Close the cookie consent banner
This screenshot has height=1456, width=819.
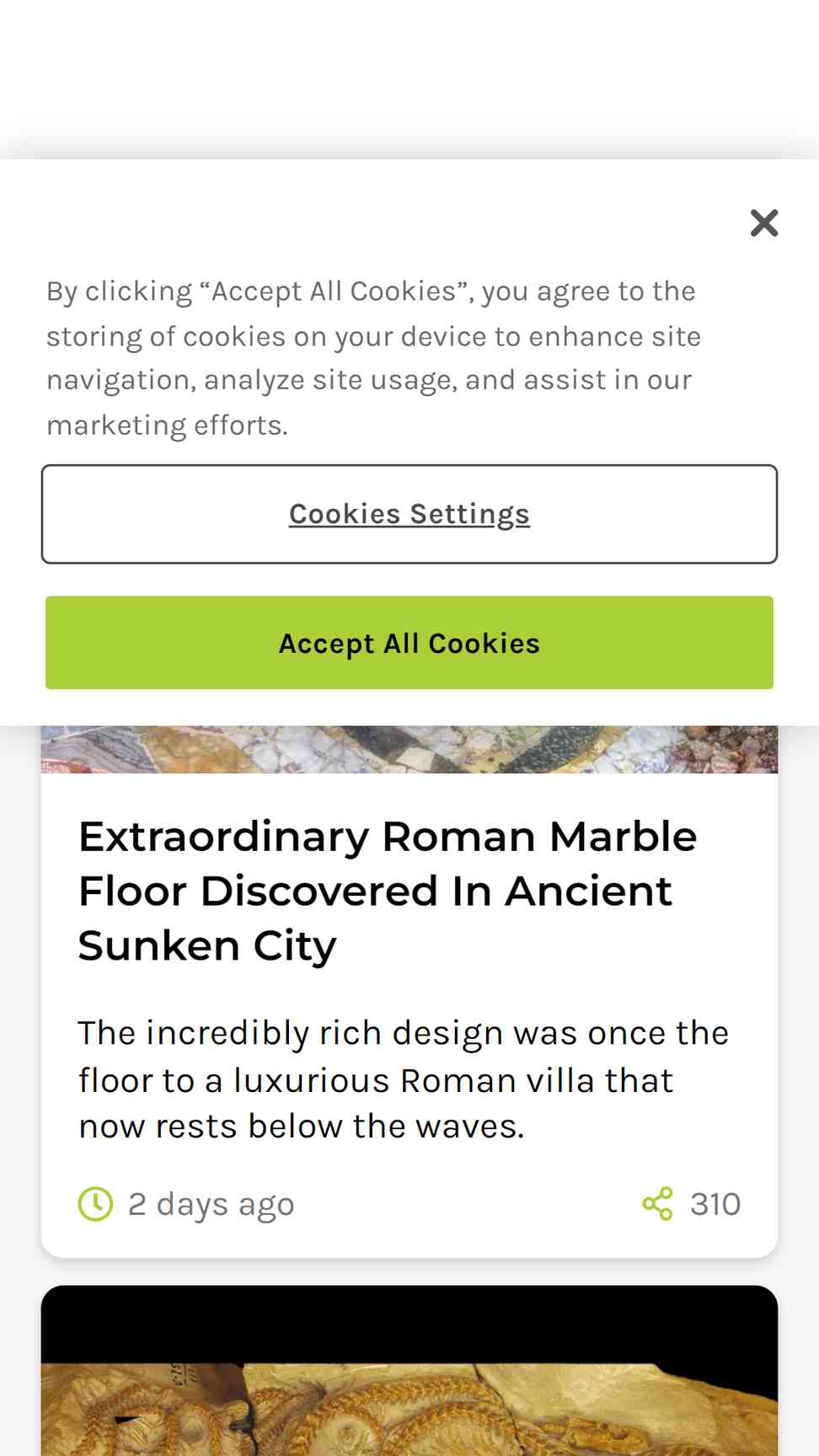764,223
